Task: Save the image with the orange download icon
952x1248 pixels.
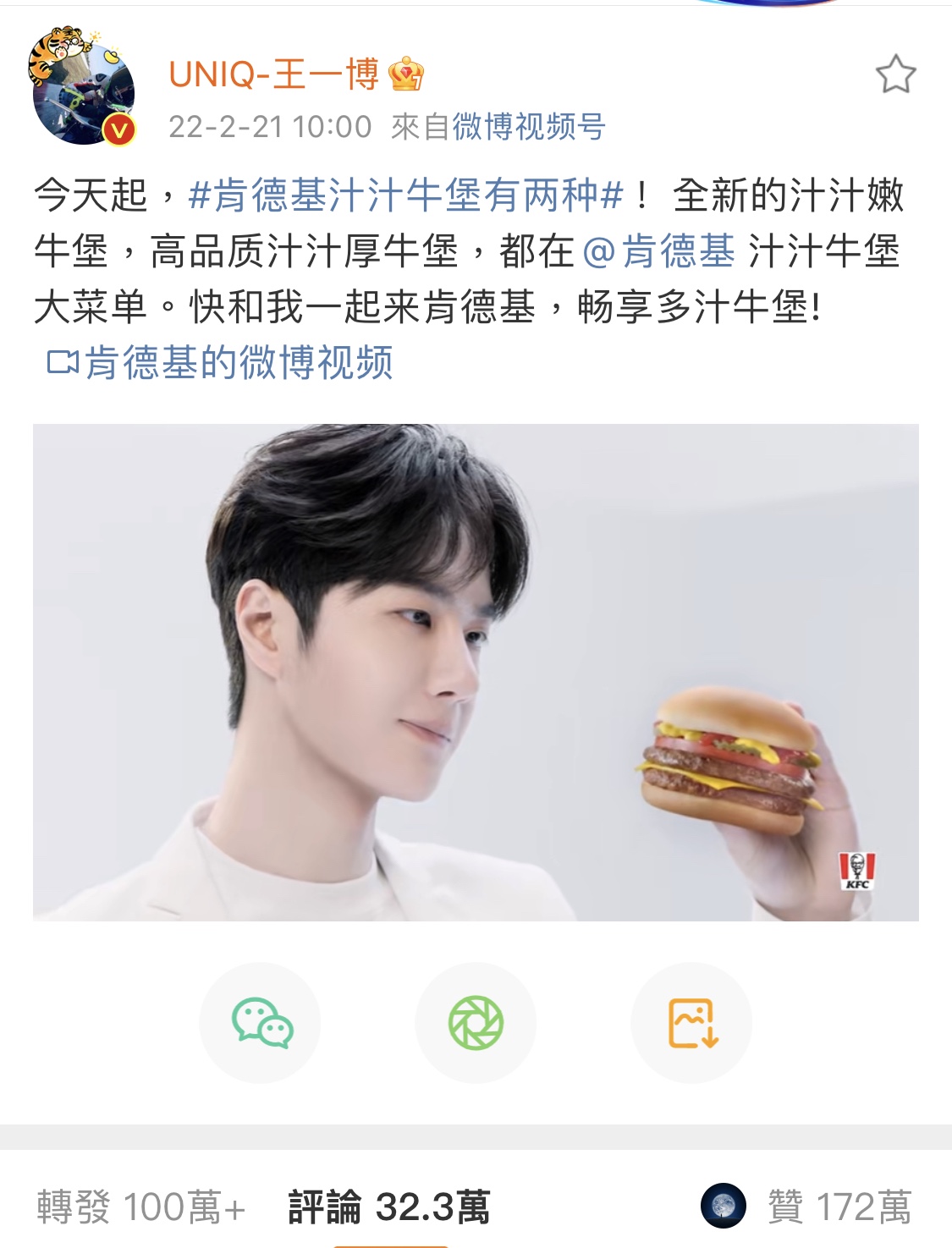Action: 691,1022
